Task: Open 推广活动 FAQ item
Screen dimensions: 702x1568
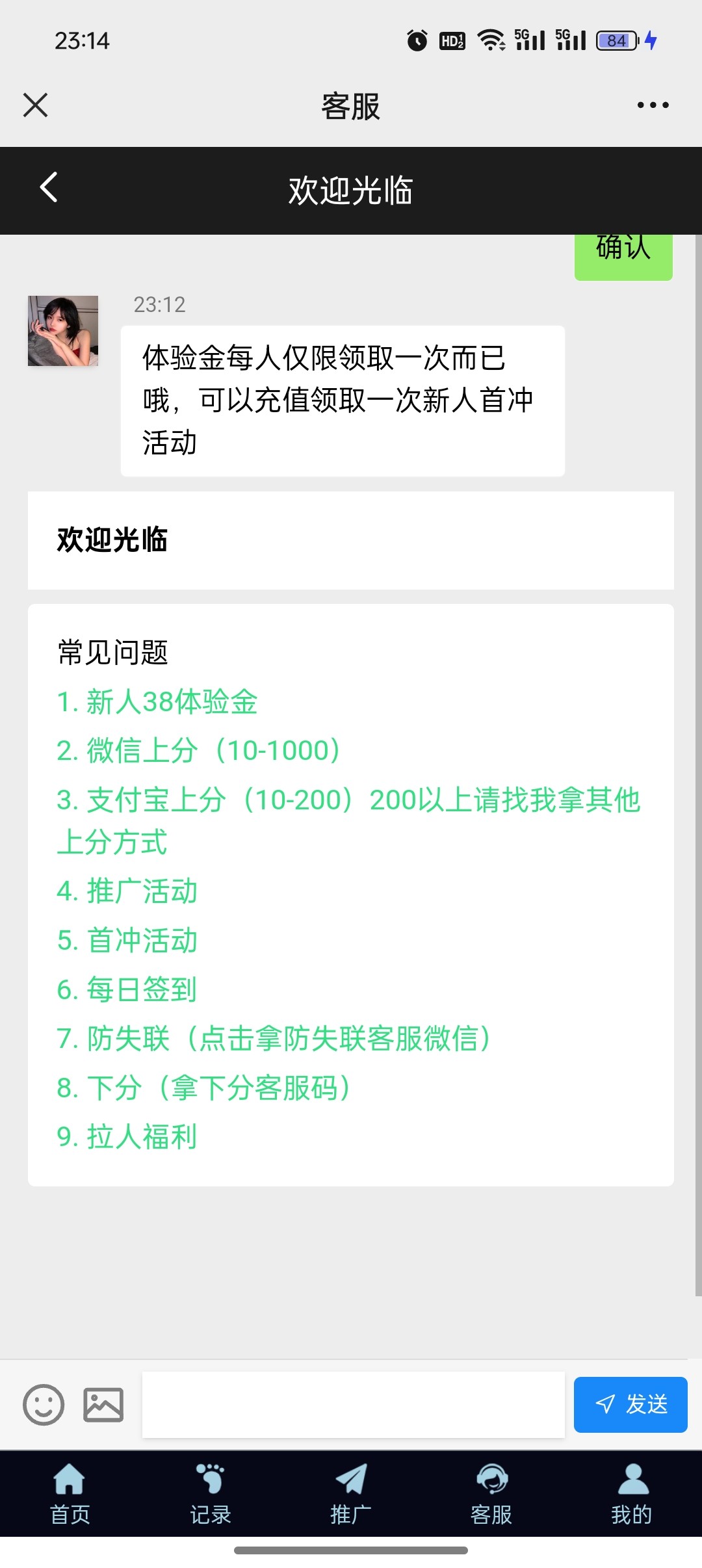Action: tap(127, 891)
